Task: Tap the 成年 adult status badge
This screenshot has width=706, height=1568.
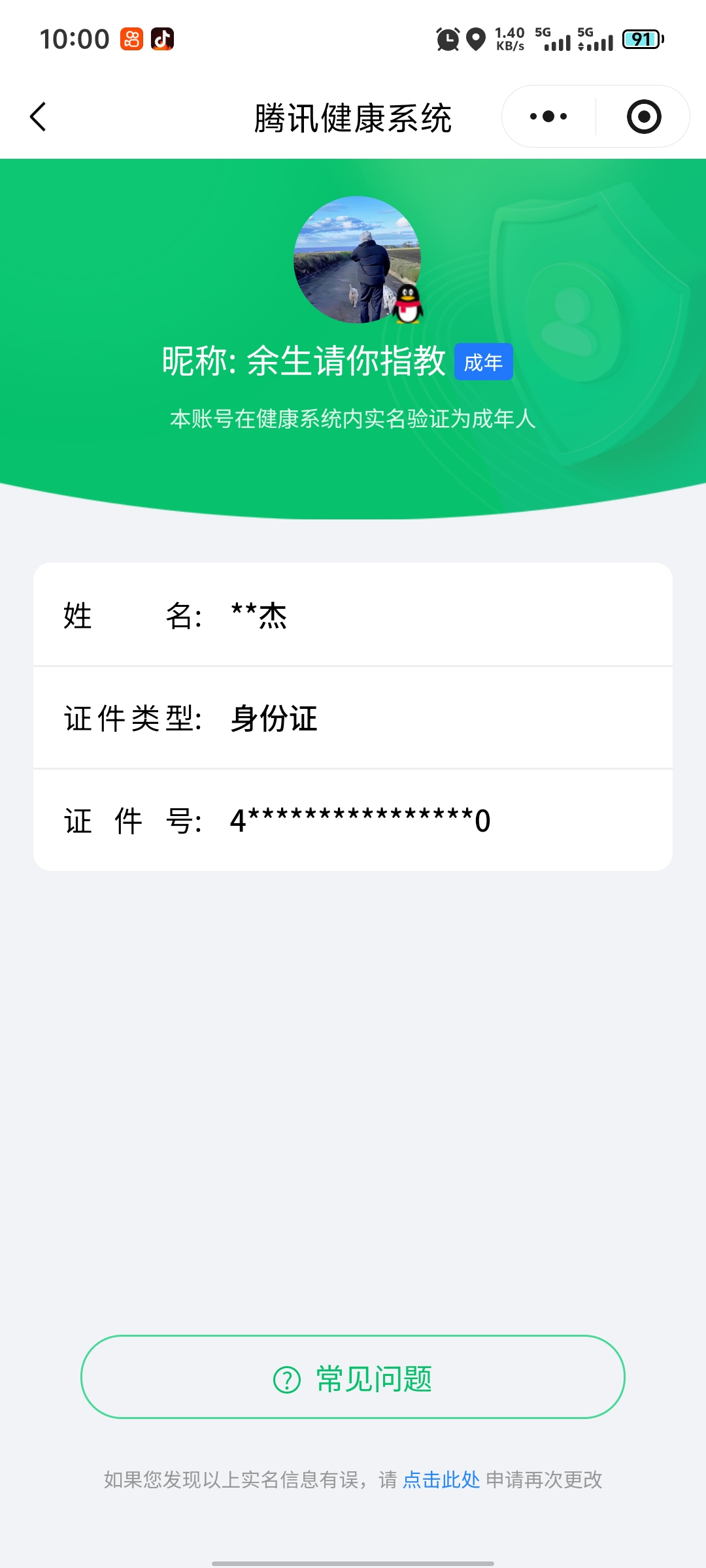Action: coord(483,363)
